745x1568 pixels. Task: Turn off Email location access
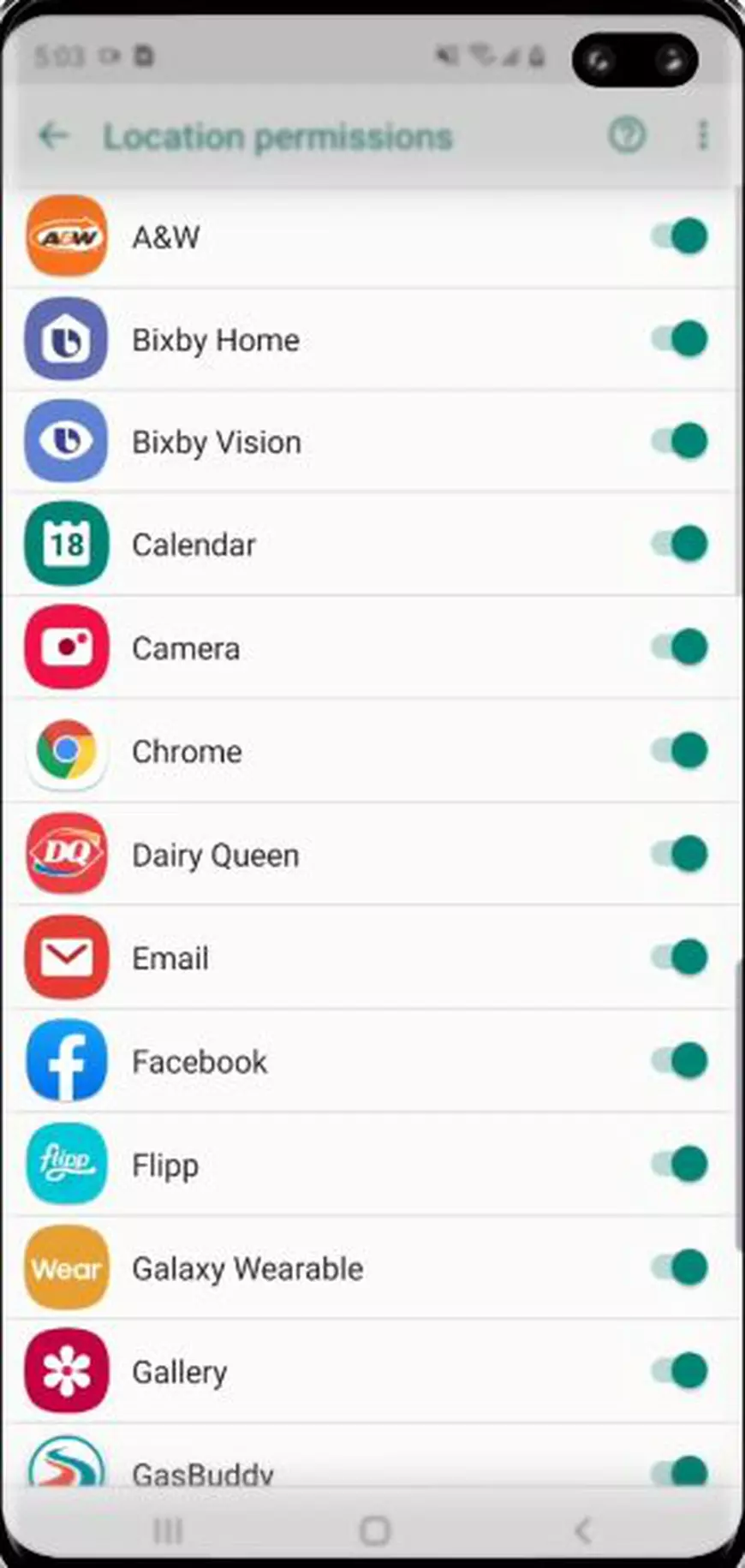tap(681, 957)
